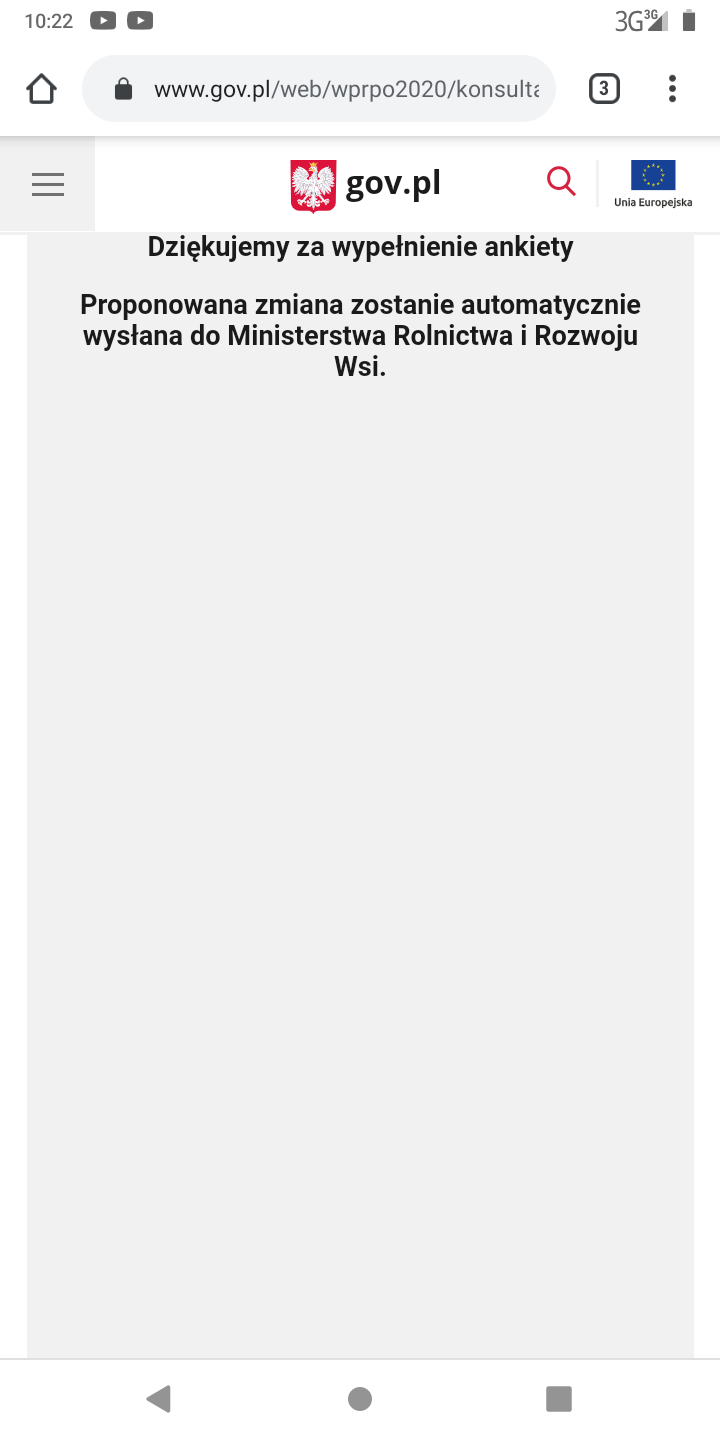Open the gov.pl site search
Screen dimensions: 720x1440
(x=561, y=182)
